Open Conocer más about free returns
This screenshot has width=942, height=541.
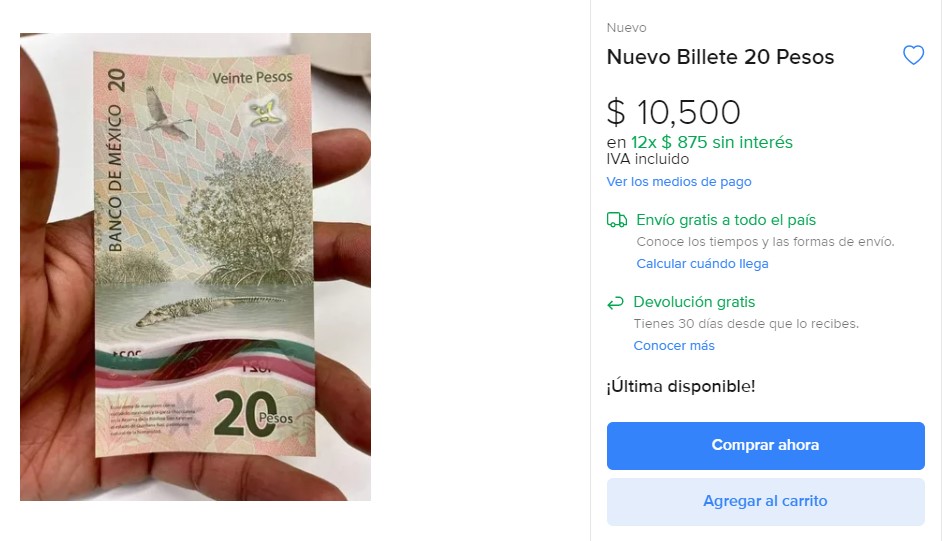click(x=674, y=346)
